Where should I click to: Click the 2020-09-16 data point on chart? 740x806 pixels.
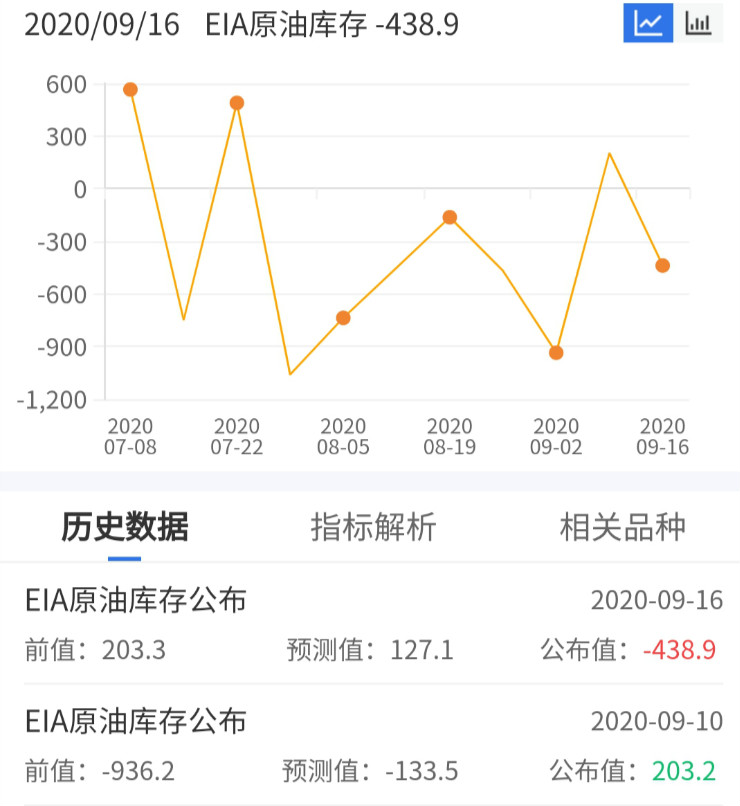[x=663, y=265]
